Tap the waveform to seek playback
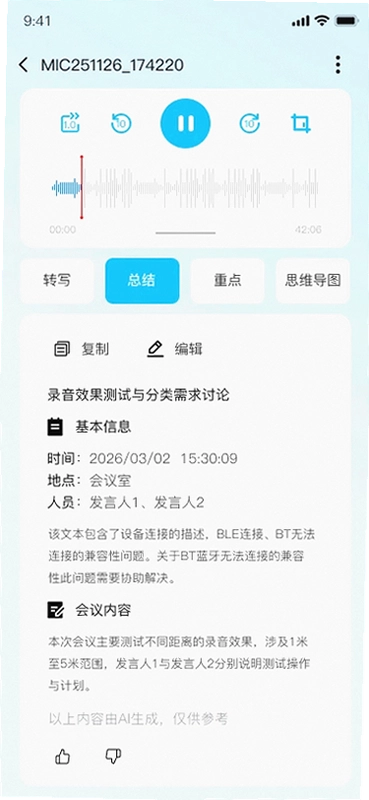 point(185,188)
